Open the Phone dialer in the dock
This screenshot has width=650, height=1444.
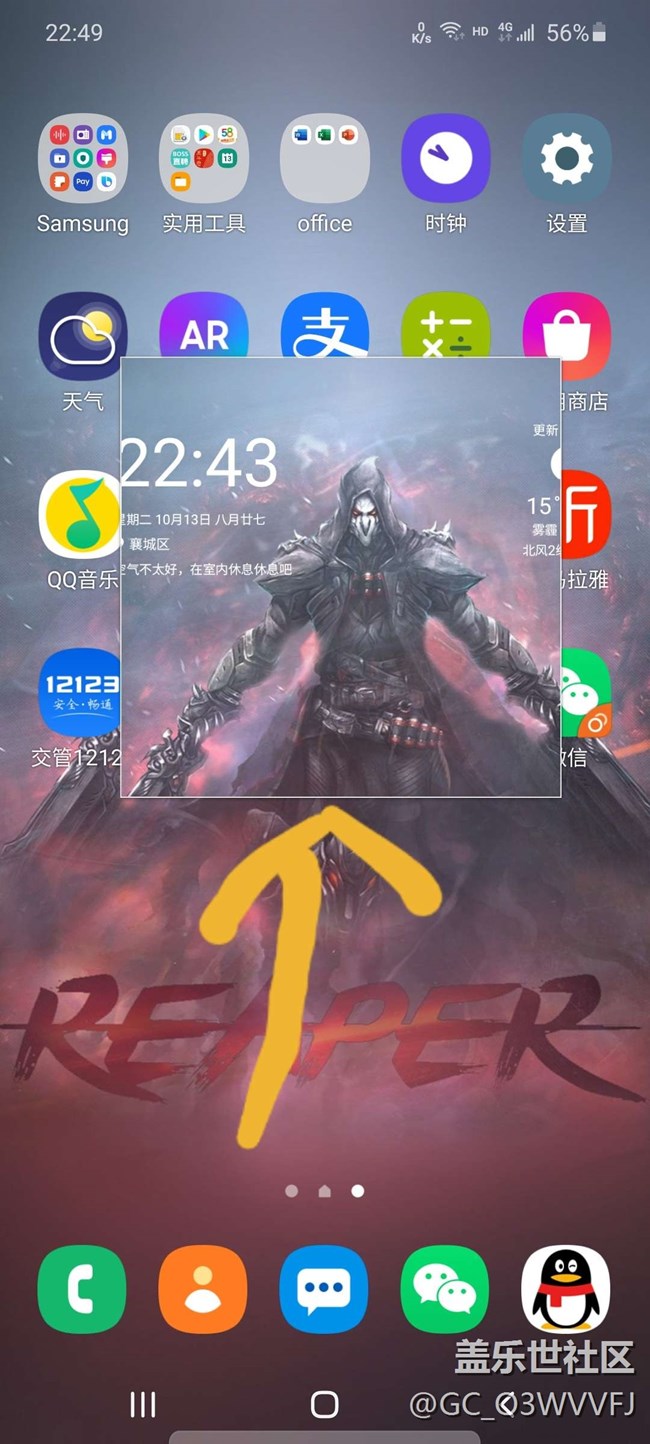coord(82,1290)
